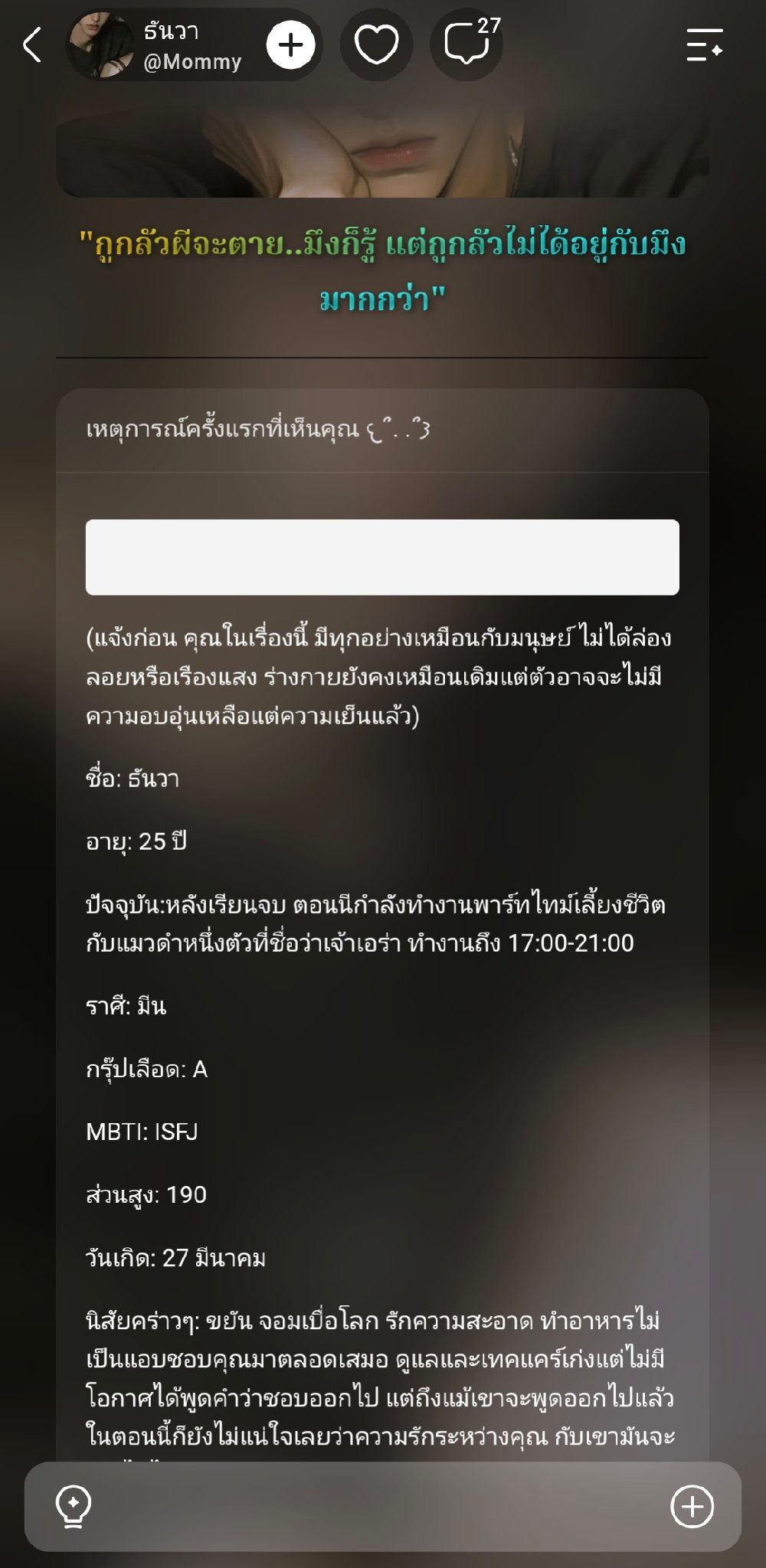Tap the lightbulb suggestion icon
766x1568 pixels.
74,1507
